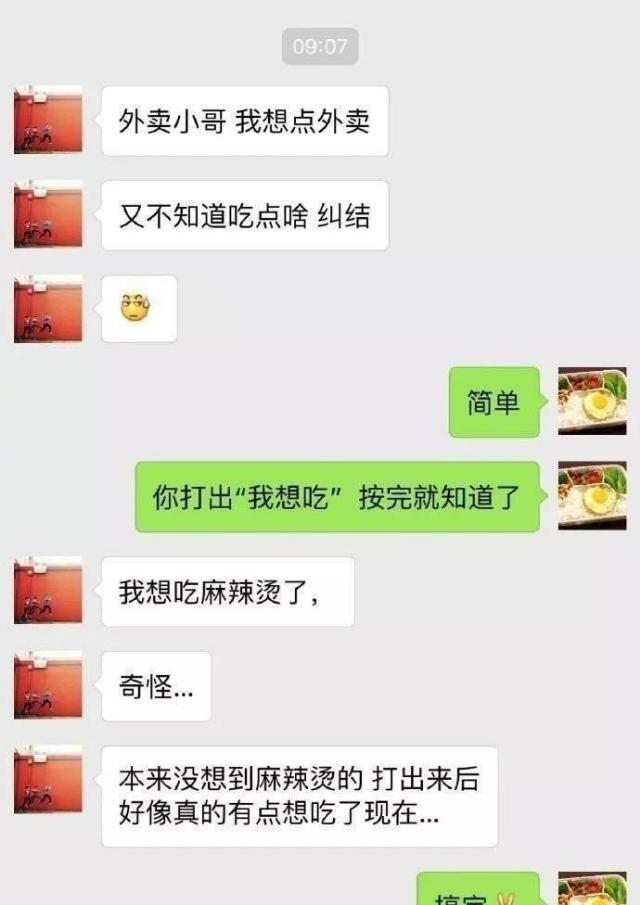Viewport: 640px width, 905px height.
Task: Open avatar beside '你打出"我想吃"' message
Action: (x=592, y=496)
